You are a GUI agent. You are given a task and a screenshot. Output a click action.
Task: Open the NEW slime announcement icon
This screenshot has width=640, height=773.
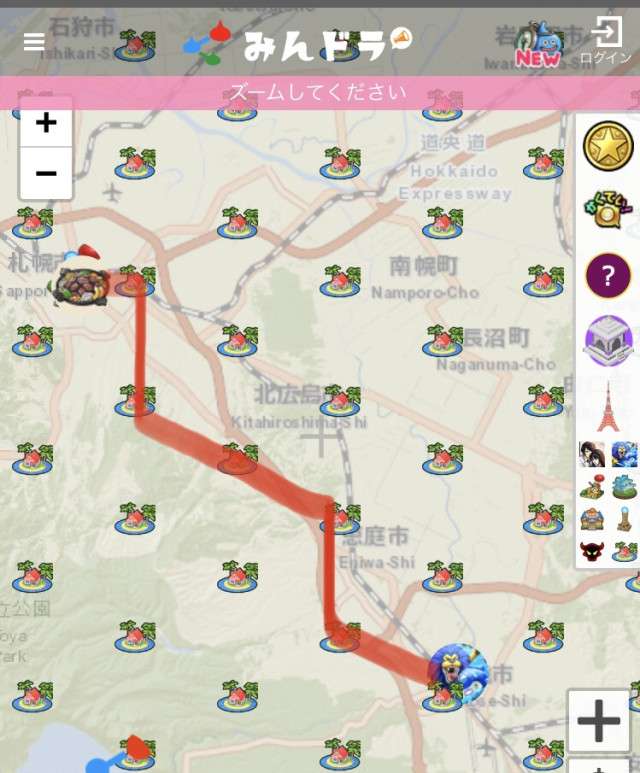pos(539,45)
